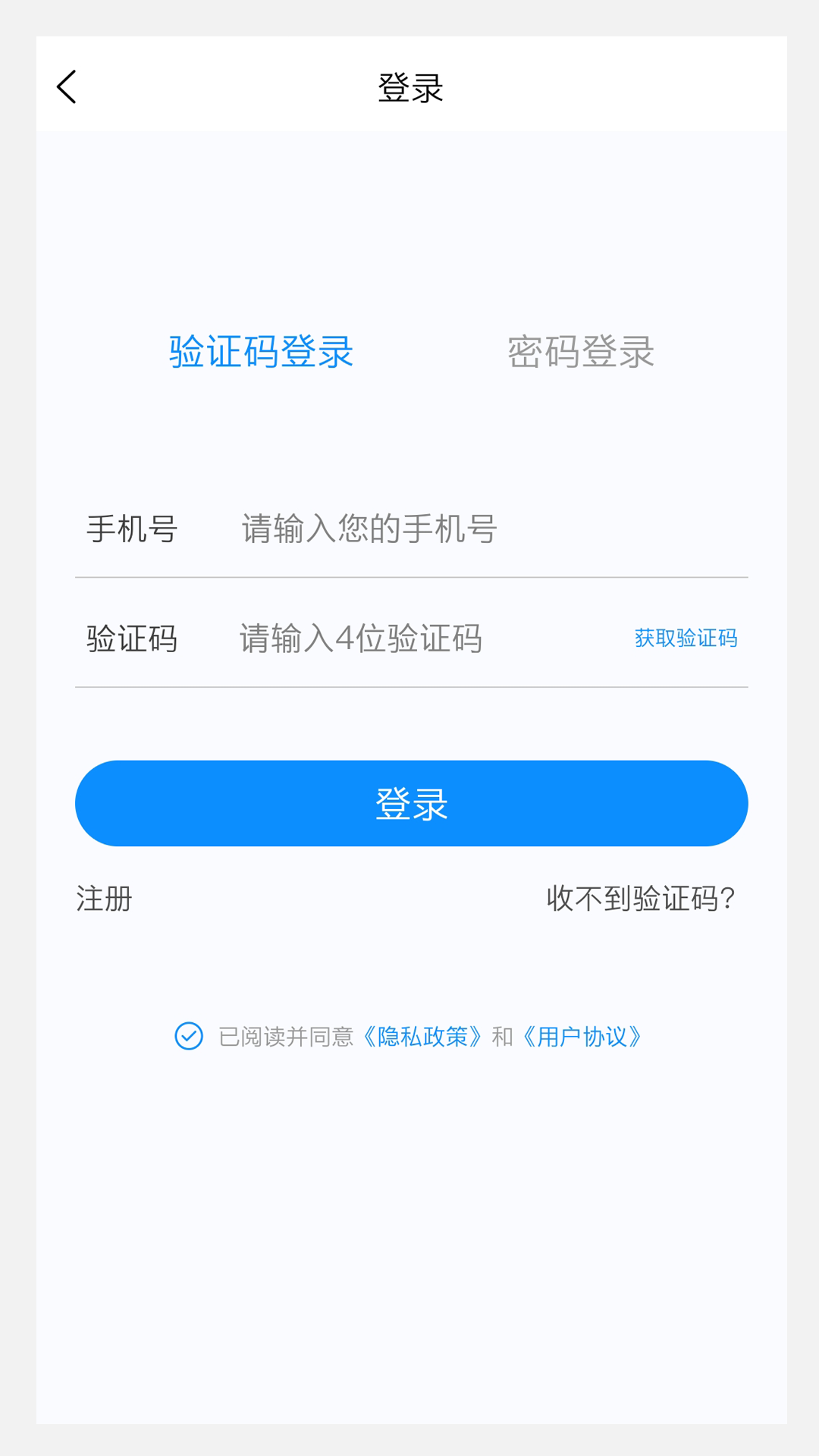Click the checkmark circle icon near agreement text
This screenshot has width=819, height=1456.
tap(189, 1037)
